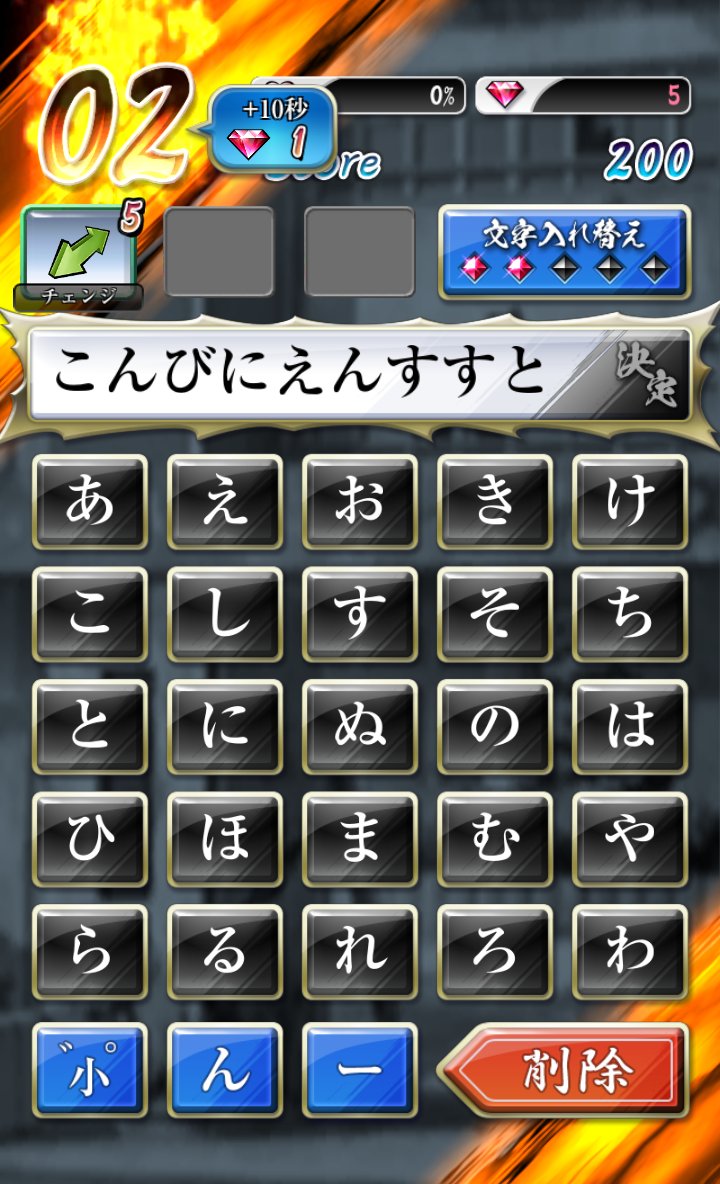
Task: Buy +10秒 extra time with a gem
Action: point(271,128)
